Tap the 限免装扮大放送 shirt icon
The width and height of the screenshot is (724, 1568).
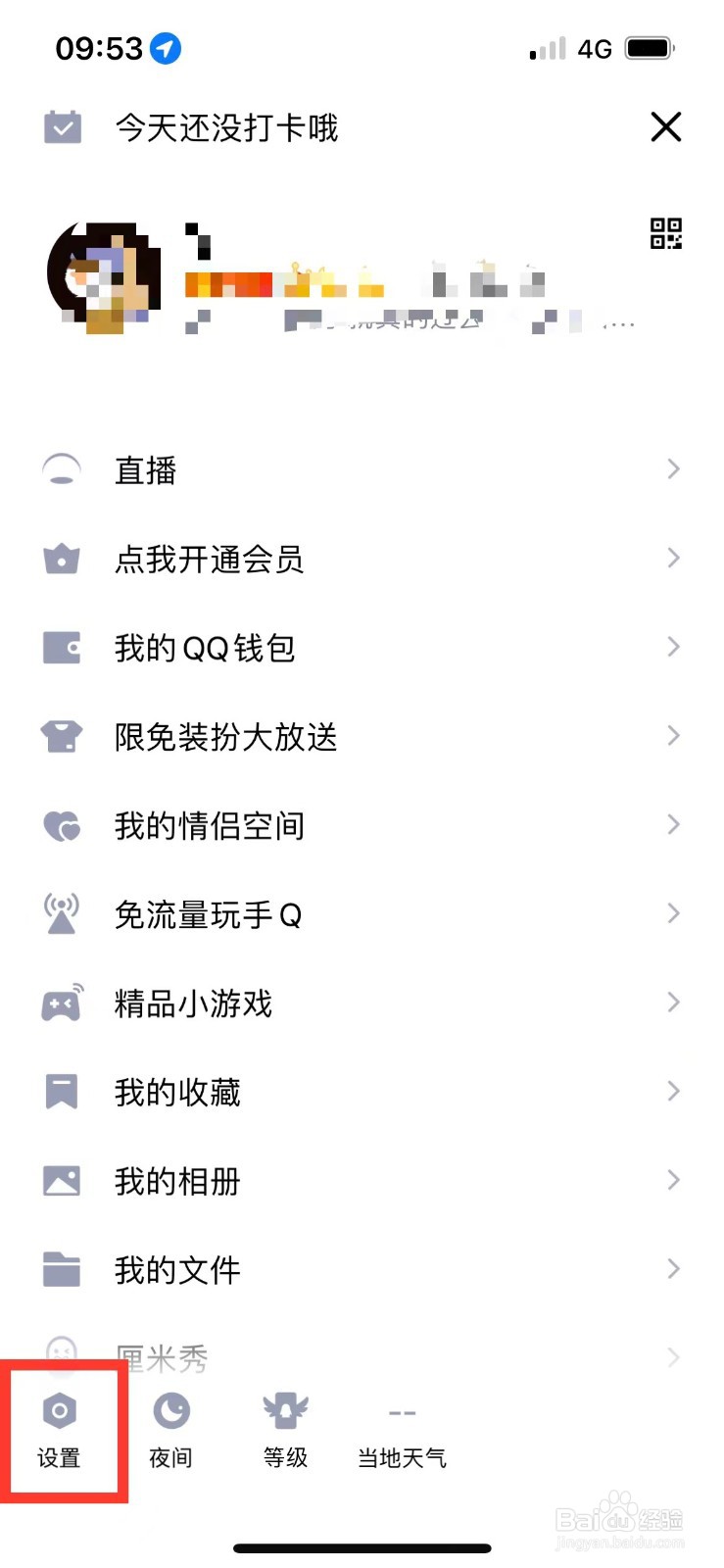pos(62,736)
